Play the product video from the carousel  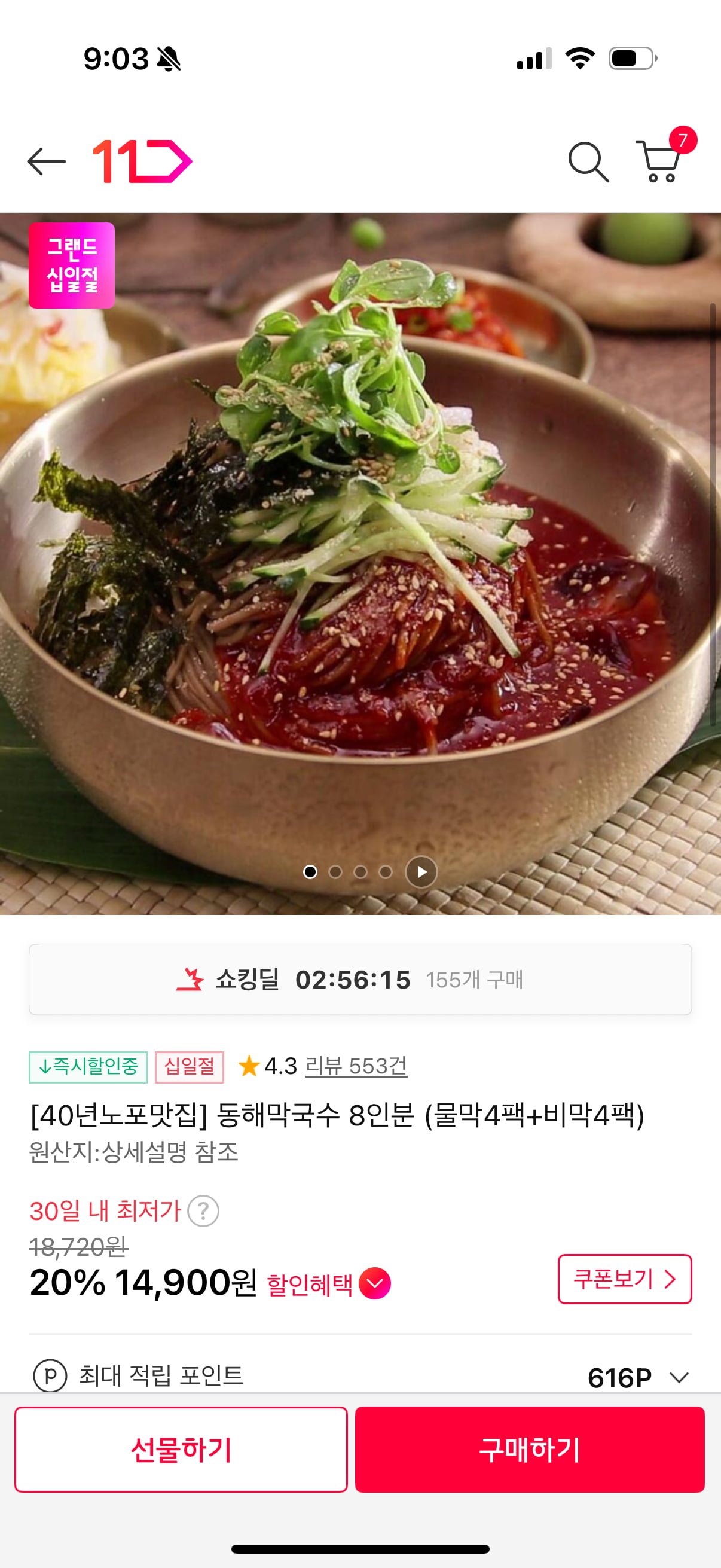click(421, 872)
